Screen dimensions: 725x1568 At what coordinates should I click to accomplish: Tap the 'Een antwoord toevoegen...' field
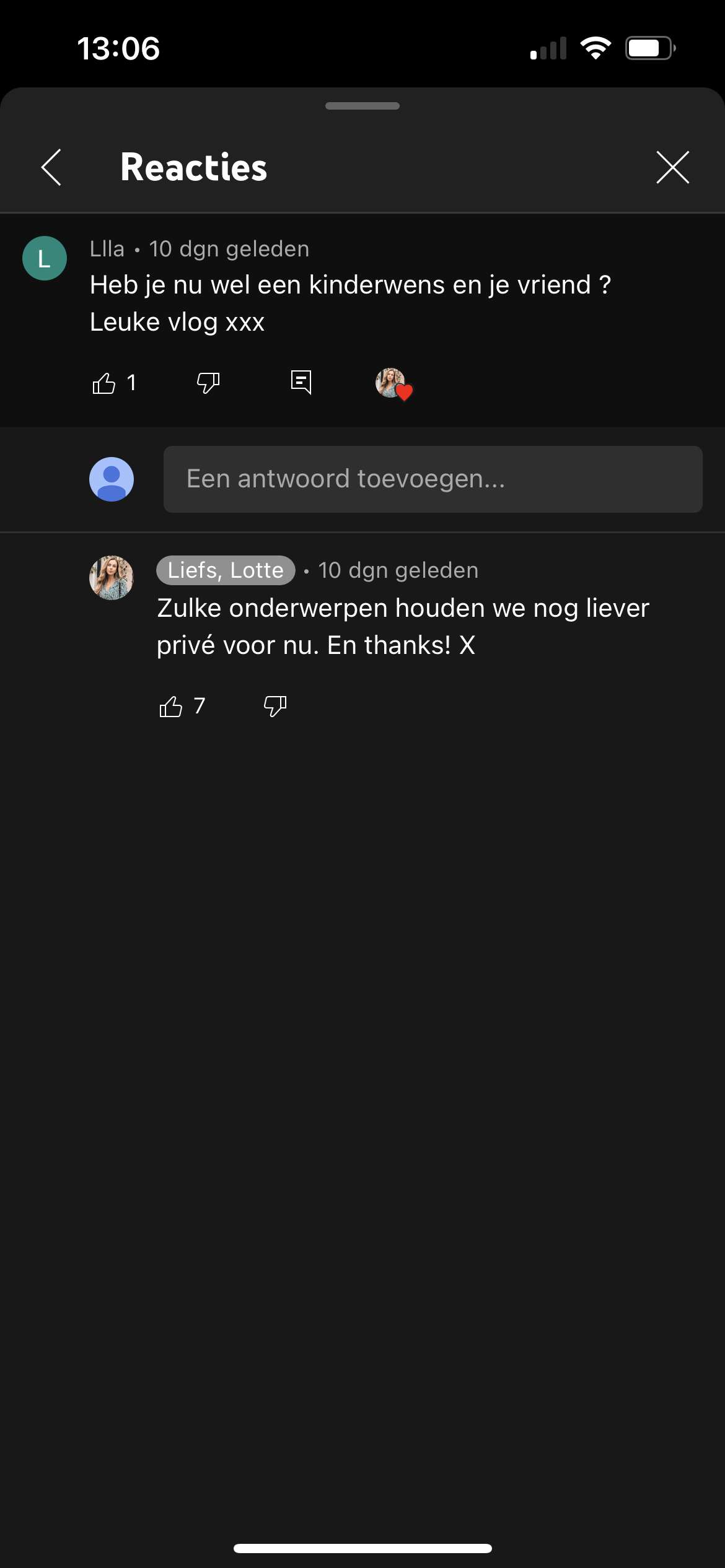433,479
